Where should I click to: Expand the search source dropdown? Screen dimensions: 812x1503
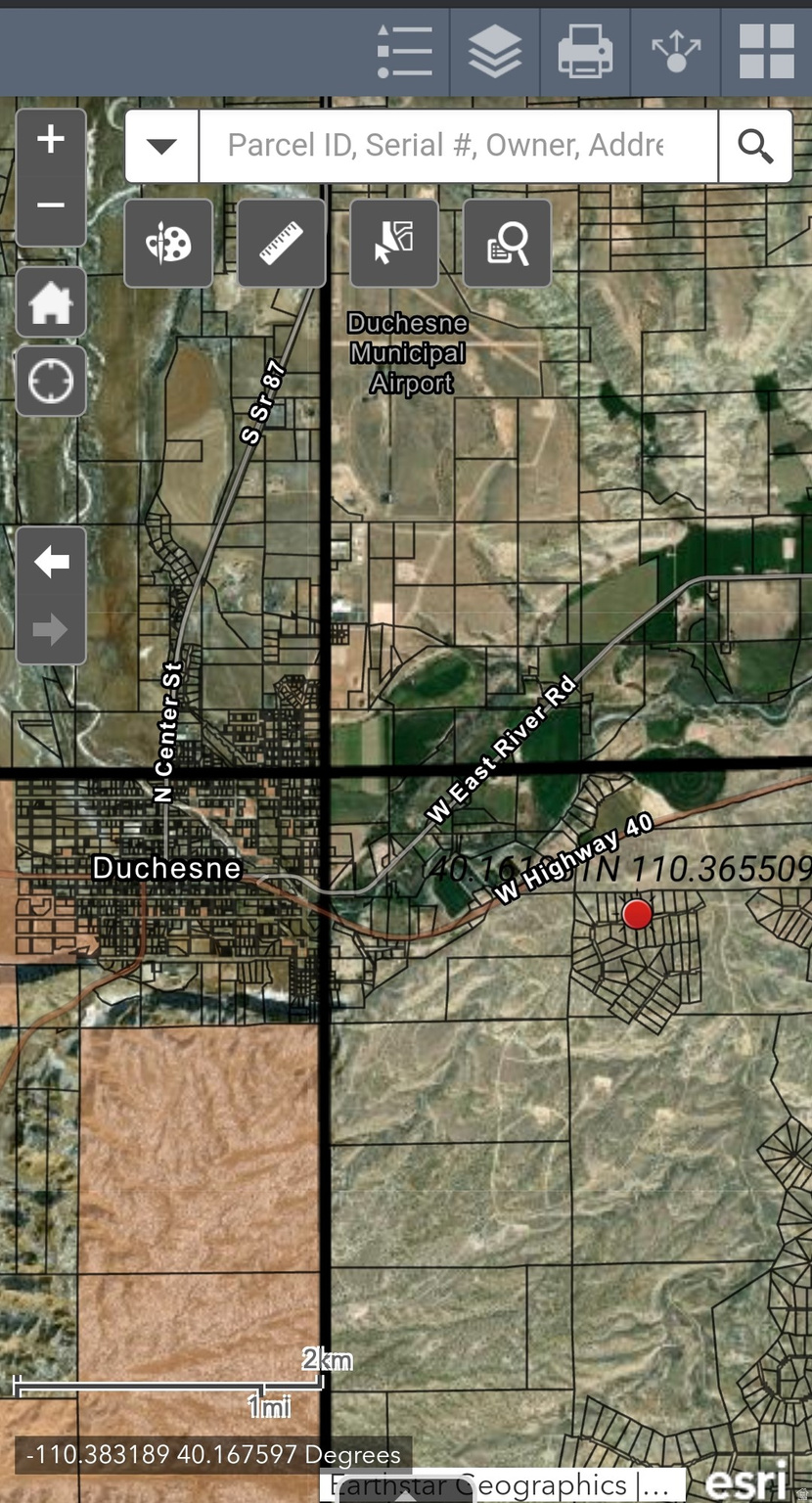(x=161, y=145)
